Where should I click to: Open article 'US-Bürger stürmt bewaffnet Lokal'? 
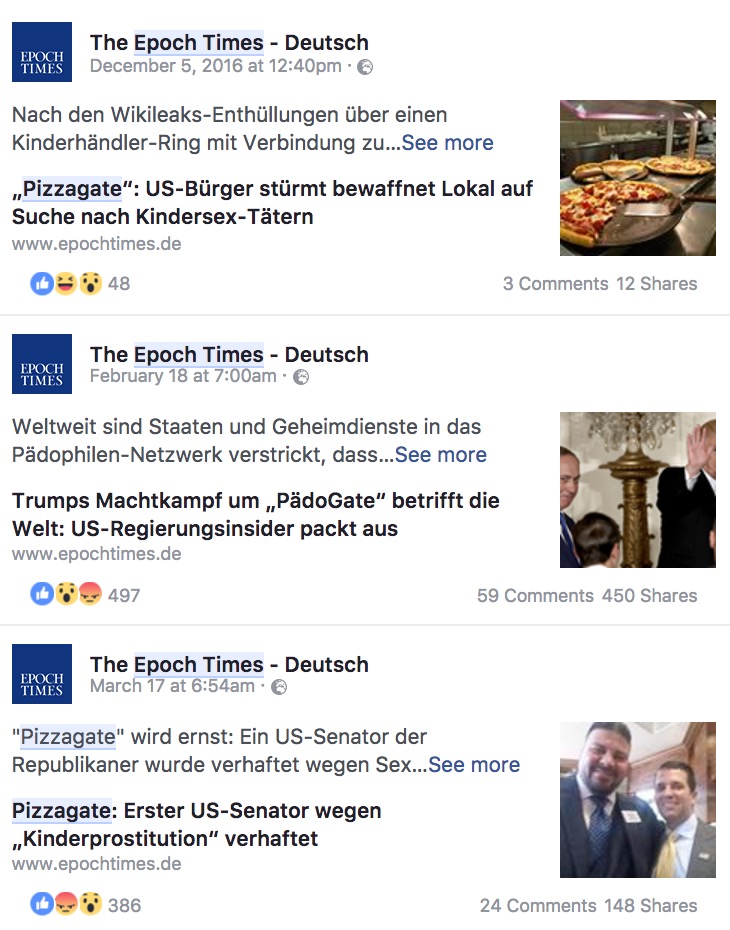(272, 202)
